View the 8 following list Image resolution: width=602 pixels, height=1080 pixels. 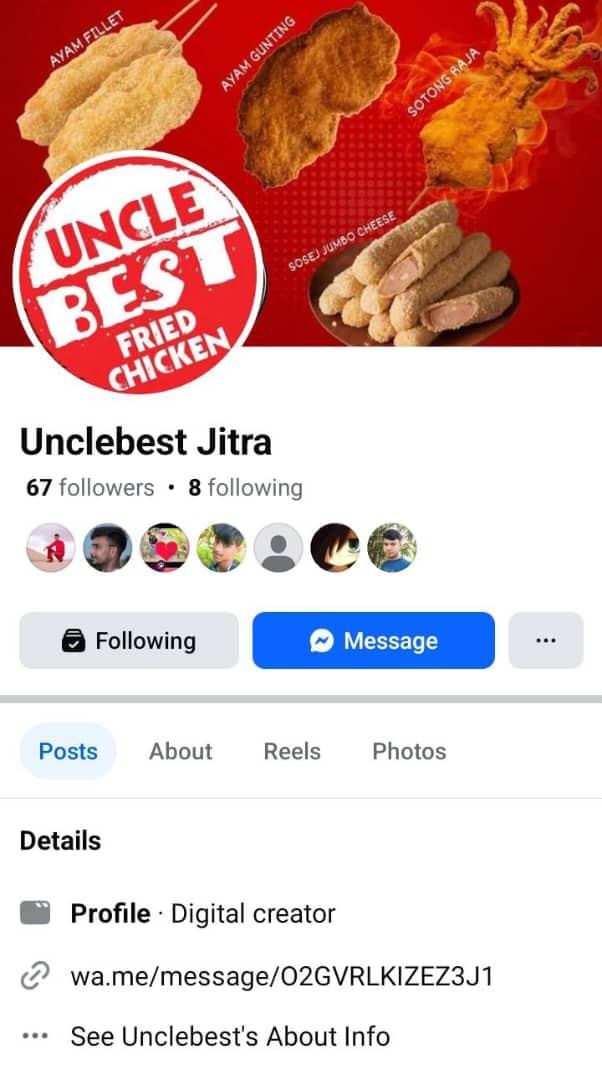[245, 488]
